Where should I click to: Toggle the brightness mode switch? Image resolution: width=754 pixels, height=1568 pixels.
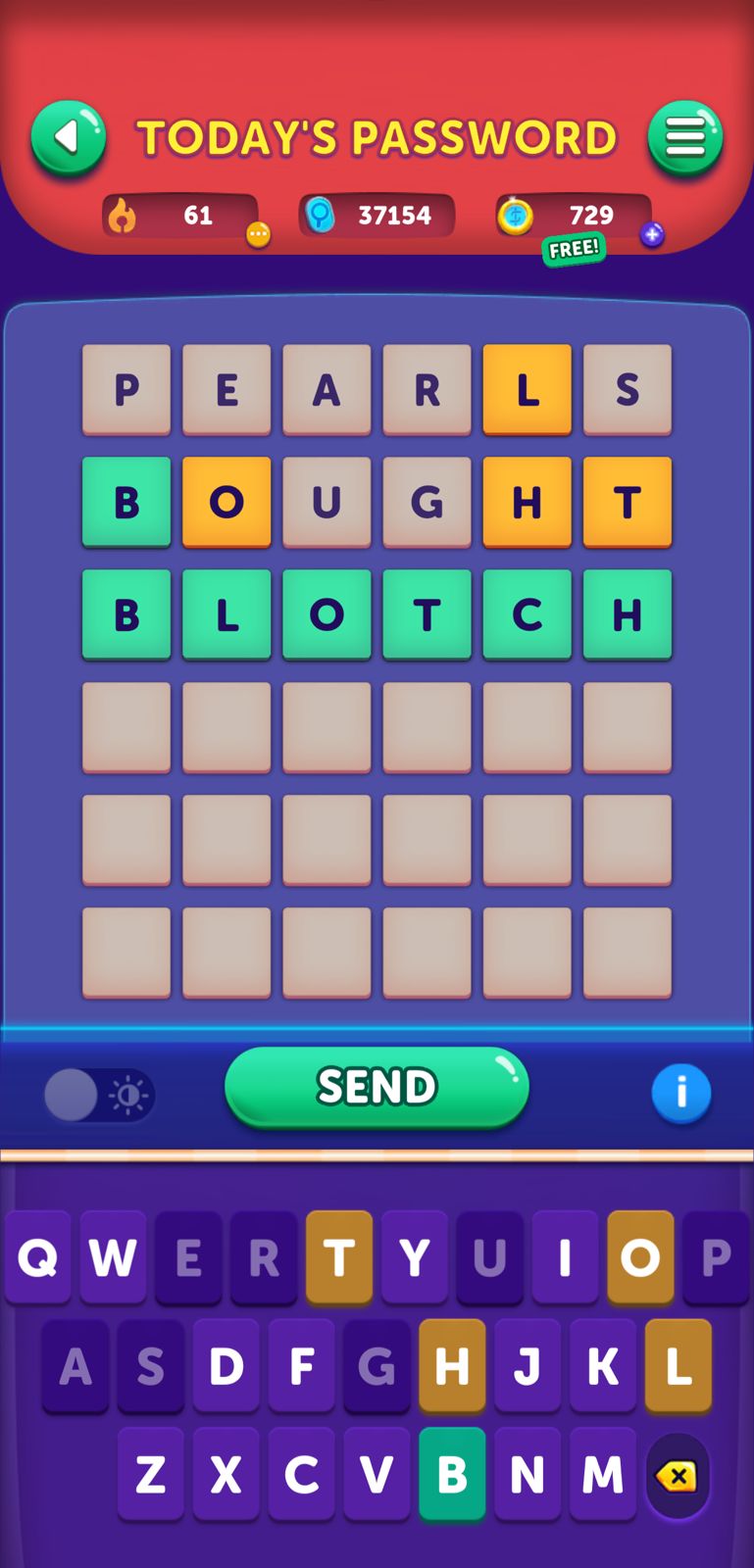coord(99,1095)
